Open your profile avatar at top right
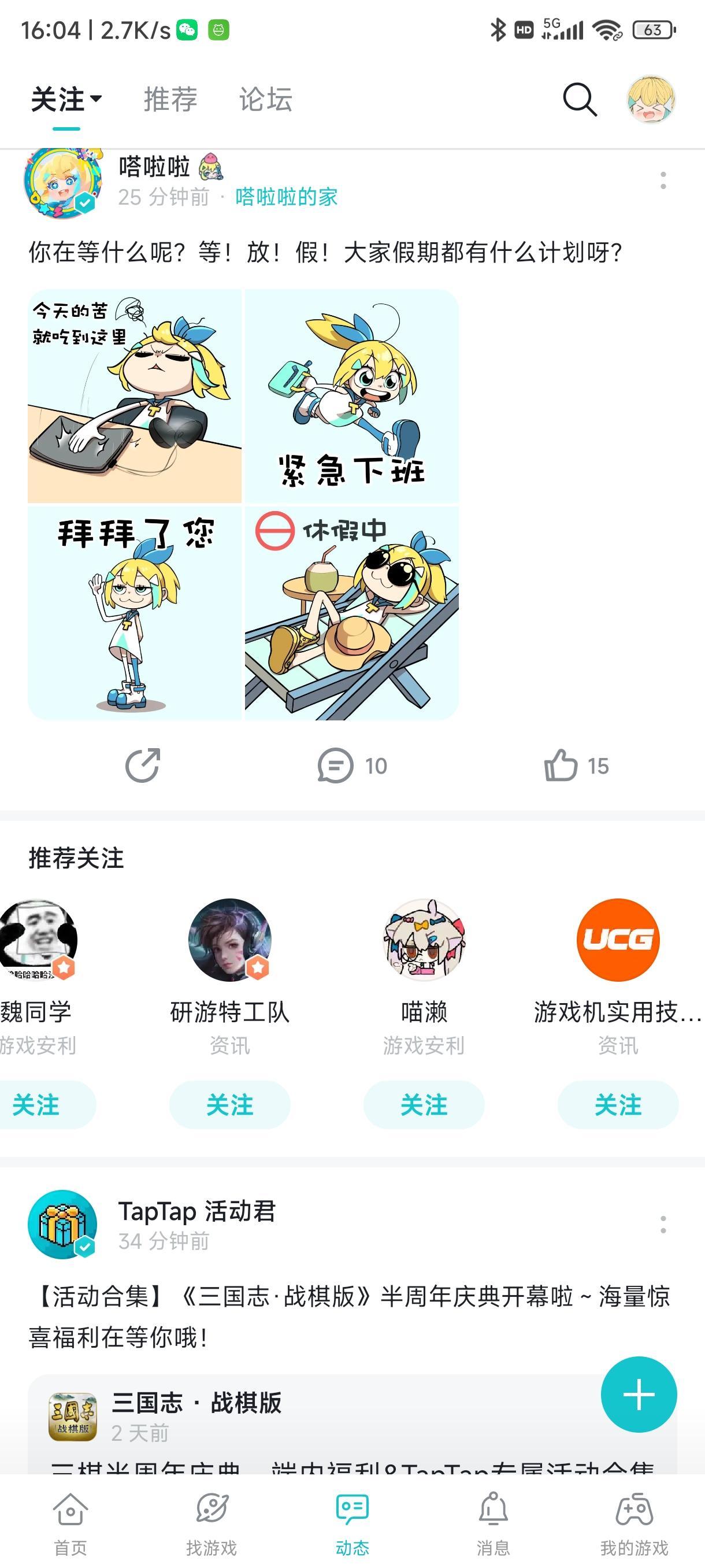The height and width of the screenshot is (1568, 705). point(652,100)
